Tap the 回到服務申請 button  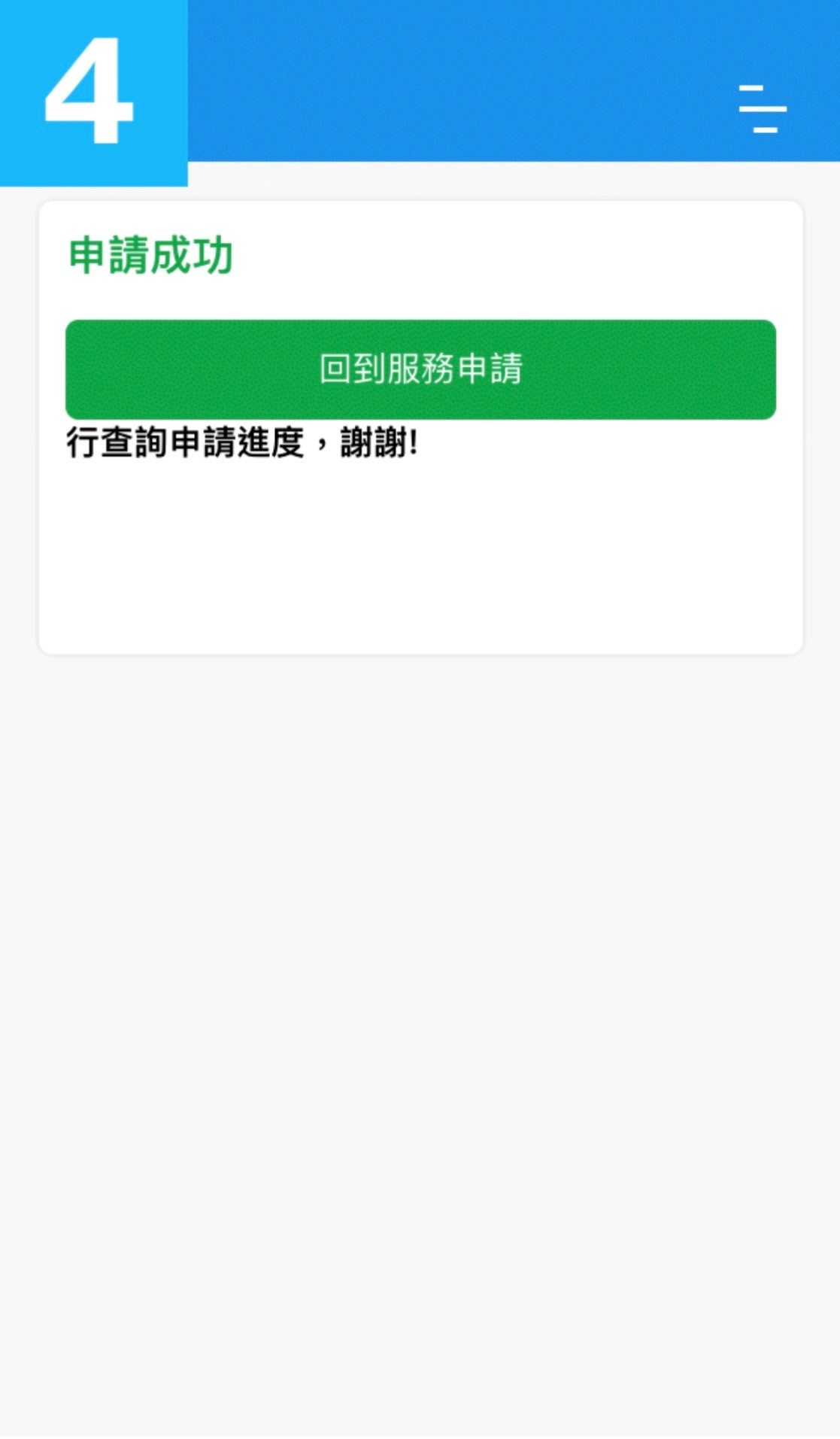point(420,369)
